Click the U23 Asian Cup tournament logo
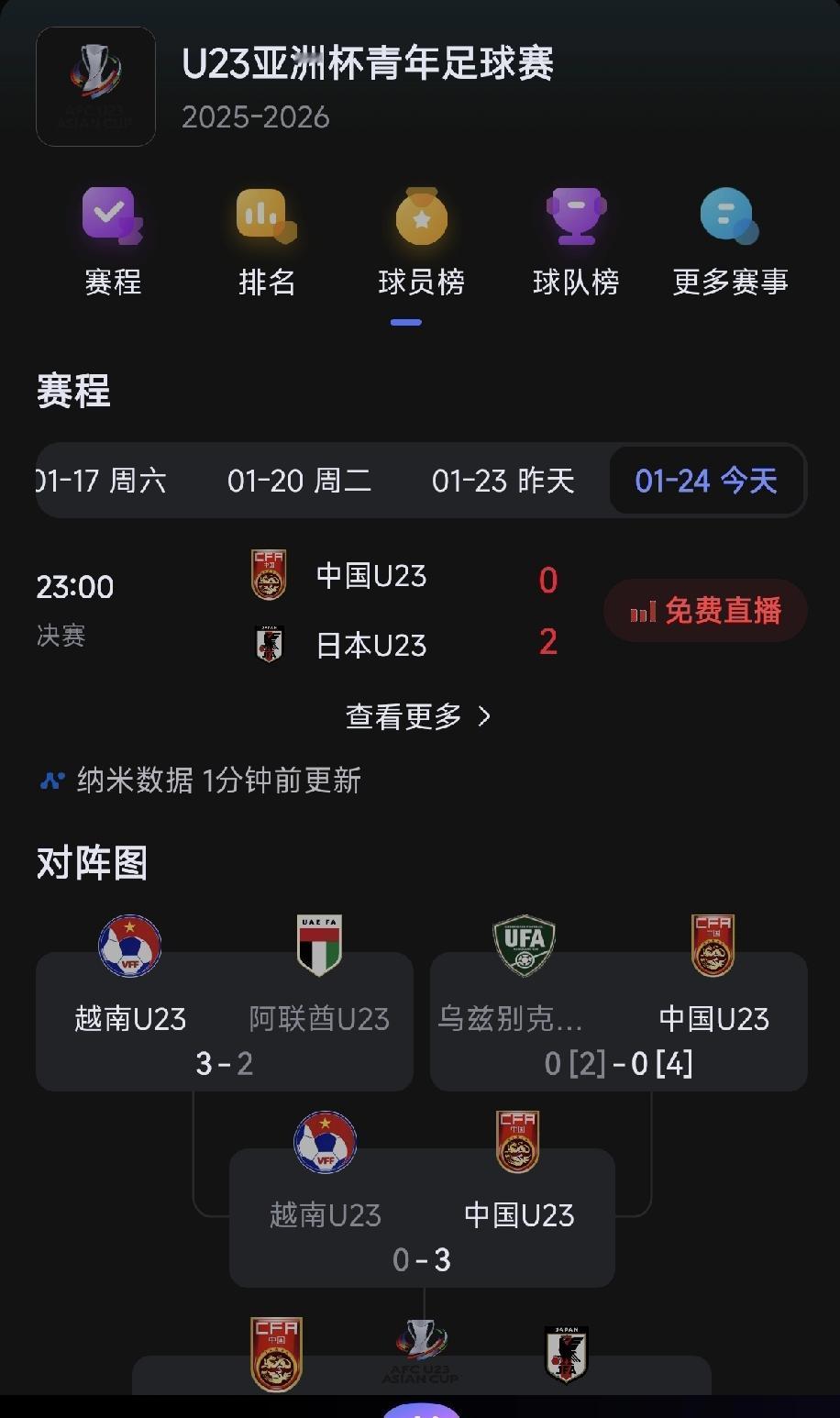The width and height of the screenshot is (840, 1418). tap(94, 85)
